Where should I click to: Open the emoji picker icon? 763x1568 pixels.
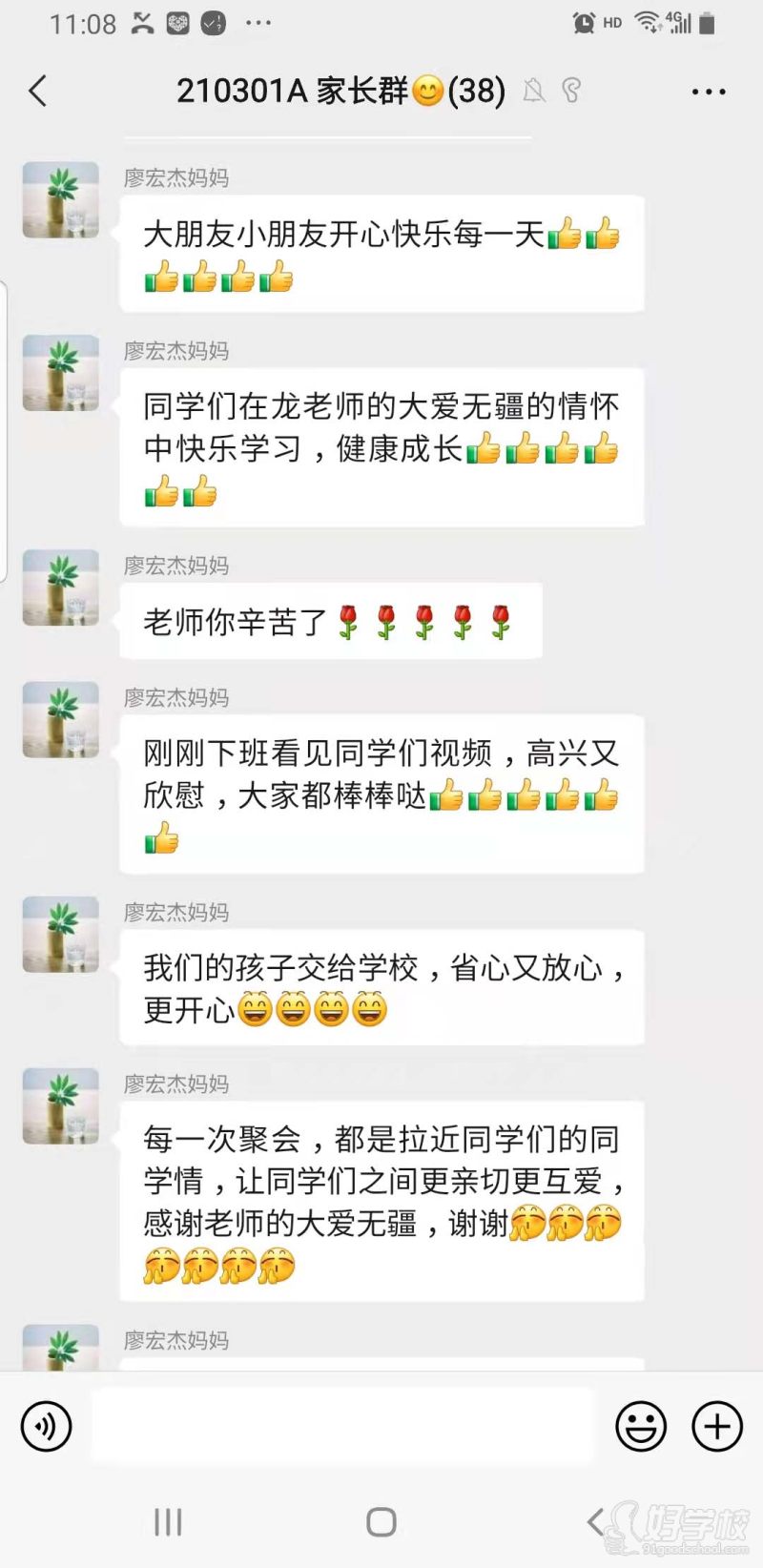click(641, 1426)
